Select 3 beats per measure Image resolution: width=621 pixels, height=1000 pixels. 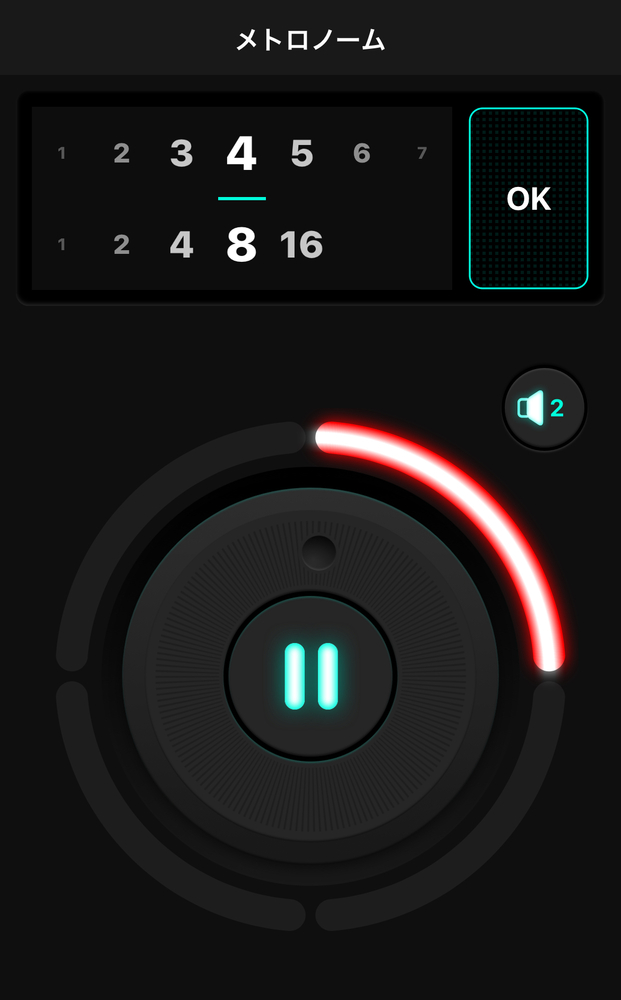point(181,154)
